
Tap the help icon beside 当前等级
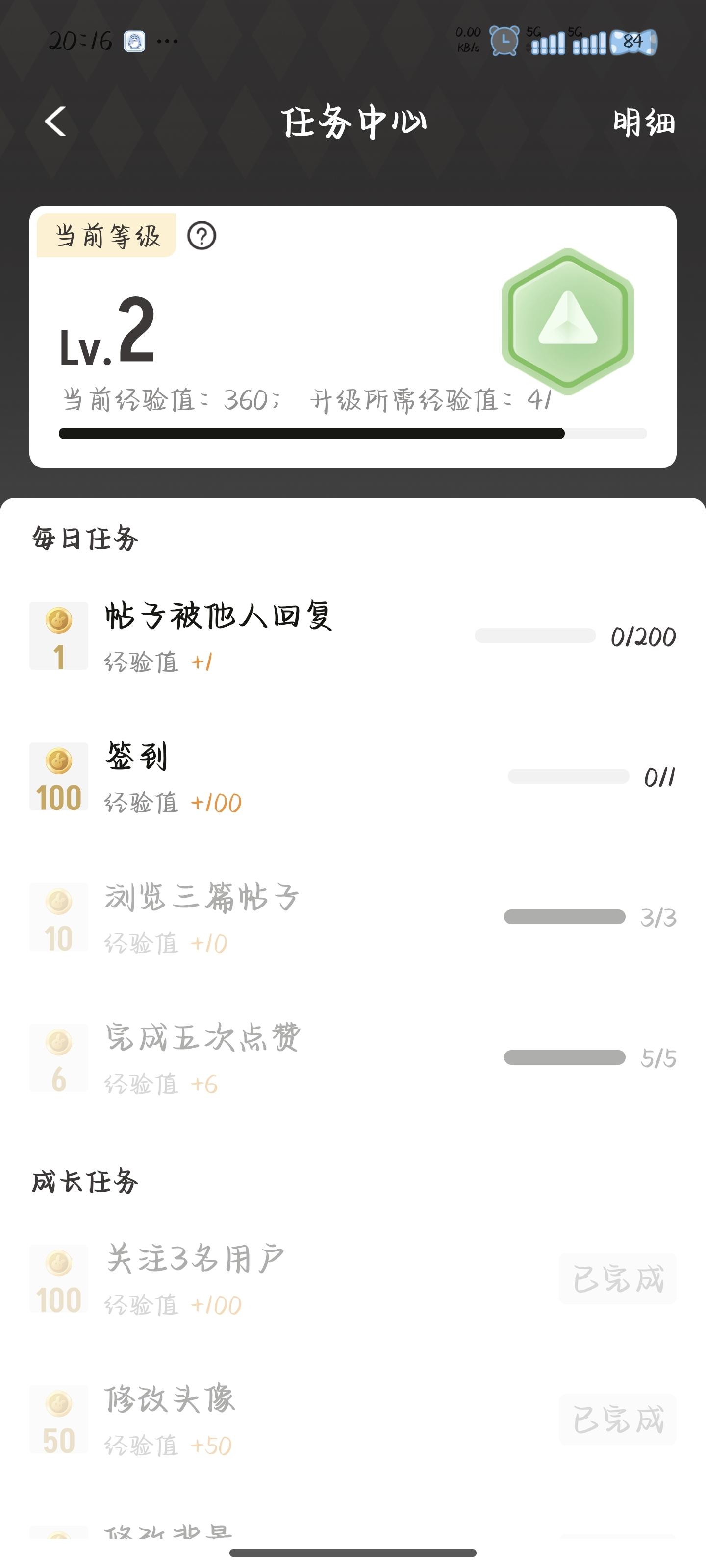pos(202,236)
